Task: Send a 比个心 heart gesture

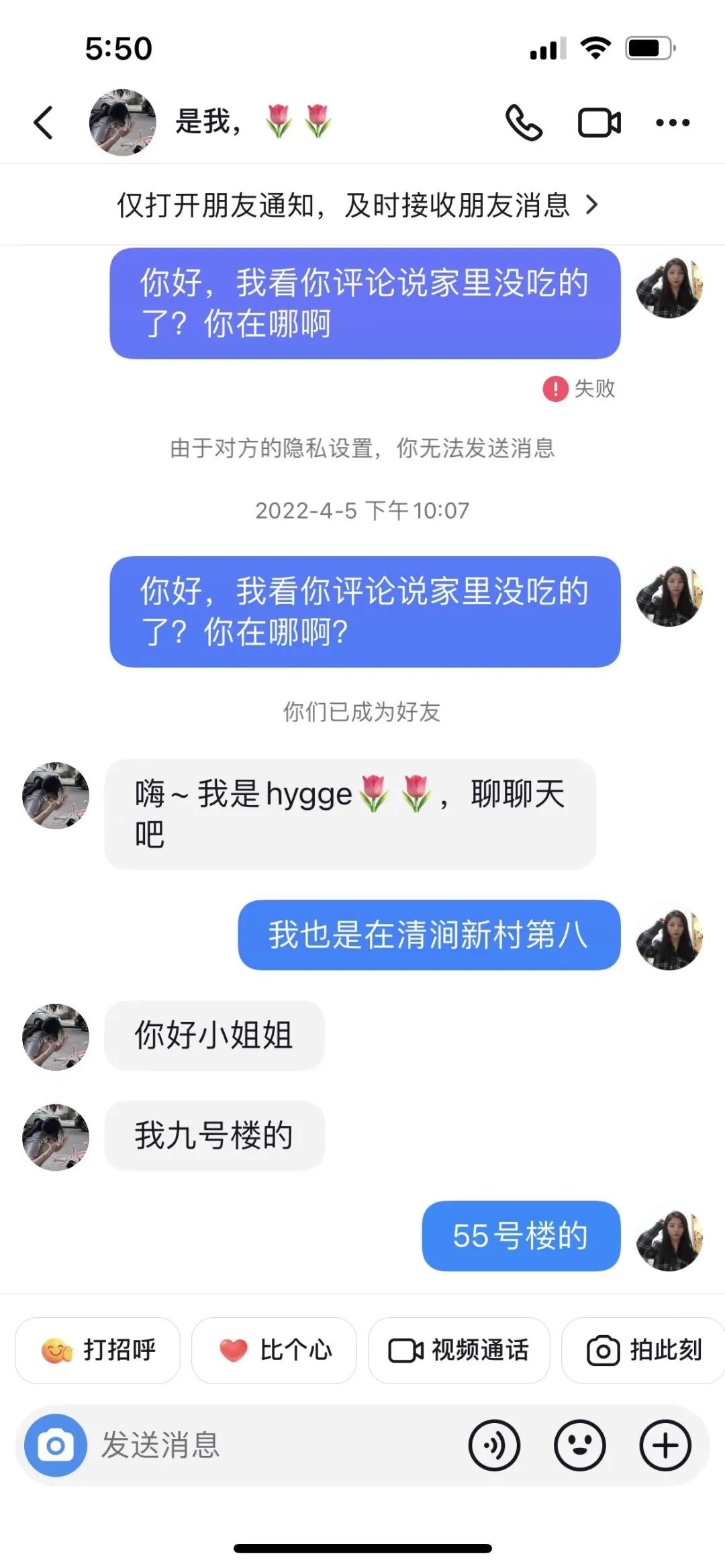Action: click(x=275, y=1350)
